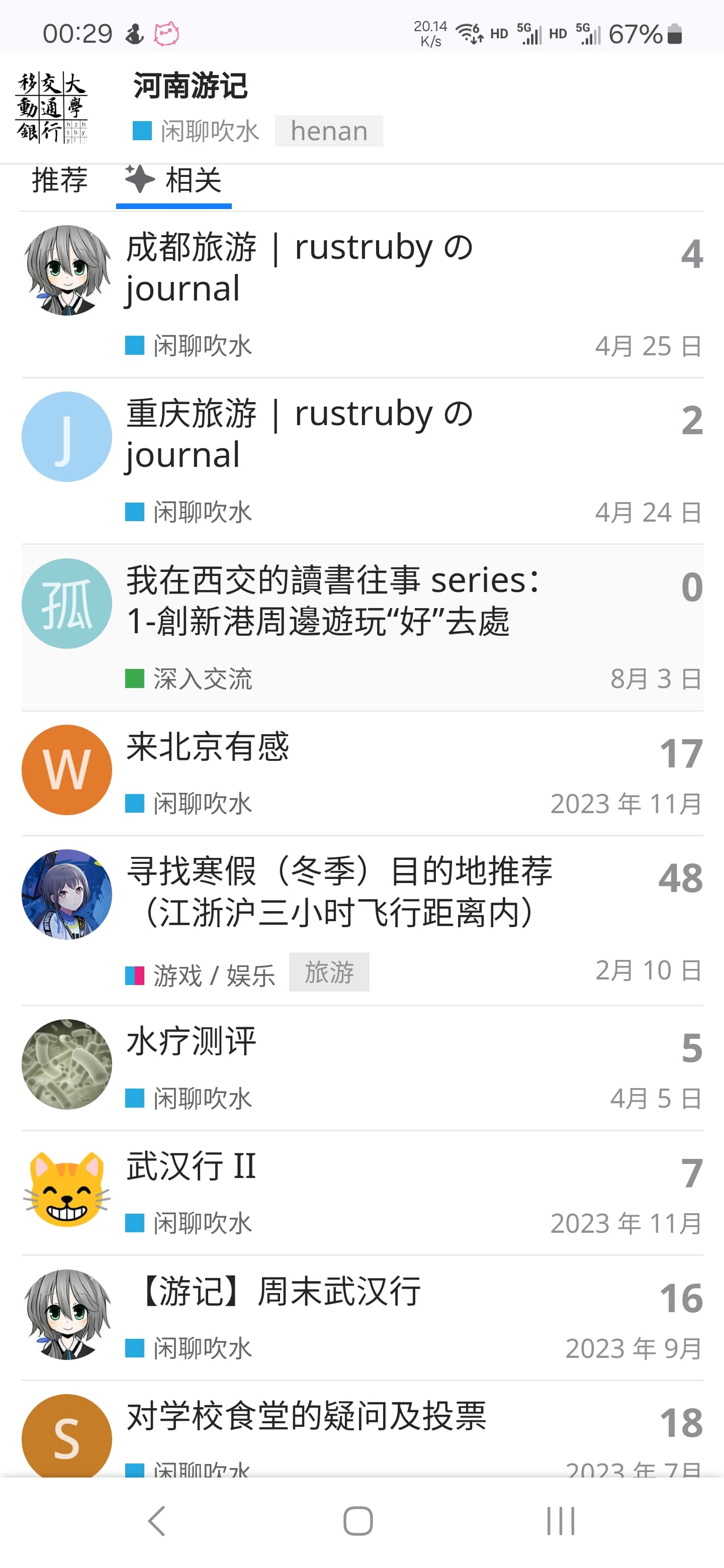Image resolution: width=724 pixels, height=1568 pixels.
Task: Tap the site logo in the header
Action: click(x=51, y=108)
